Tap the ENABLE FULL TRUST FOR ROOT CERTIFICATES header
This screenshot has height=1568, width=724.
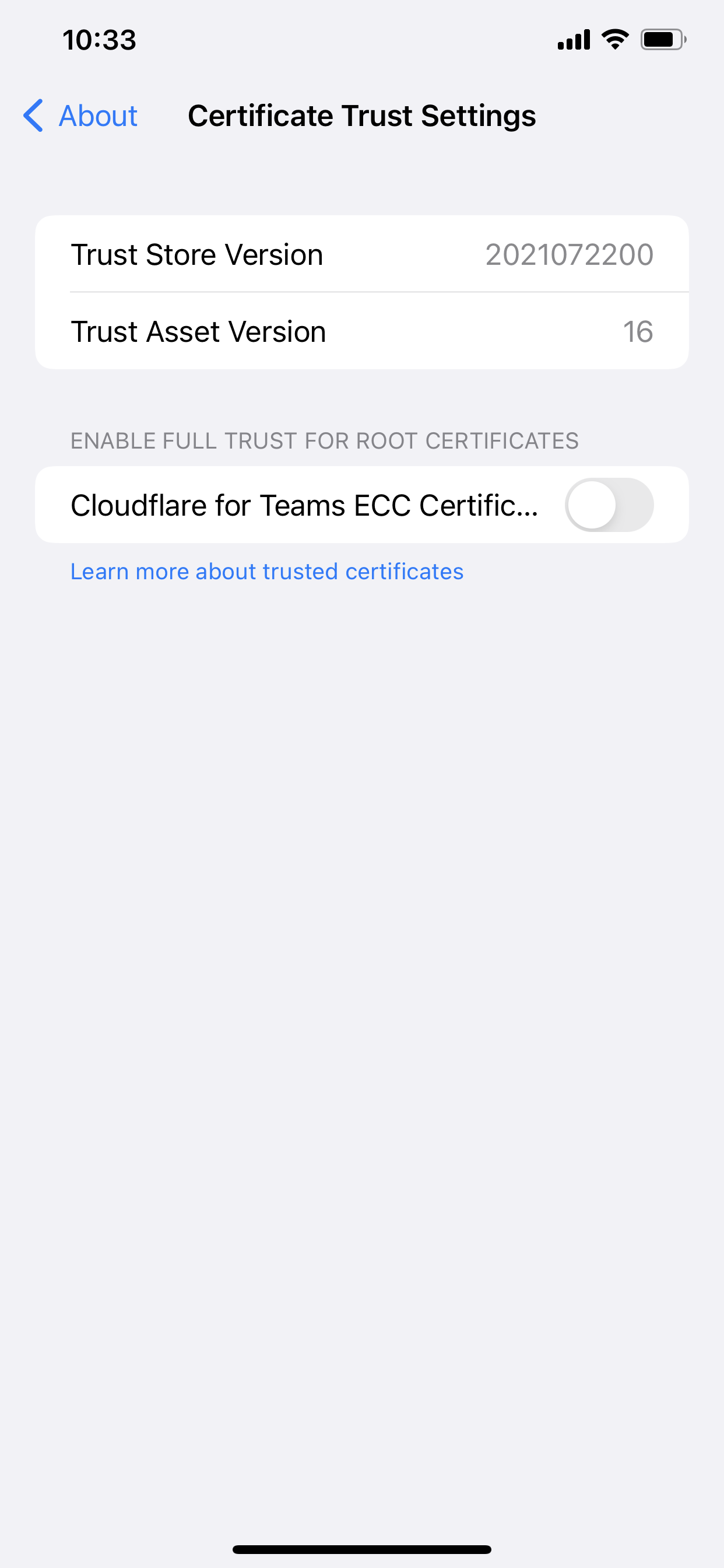point(324,440)
